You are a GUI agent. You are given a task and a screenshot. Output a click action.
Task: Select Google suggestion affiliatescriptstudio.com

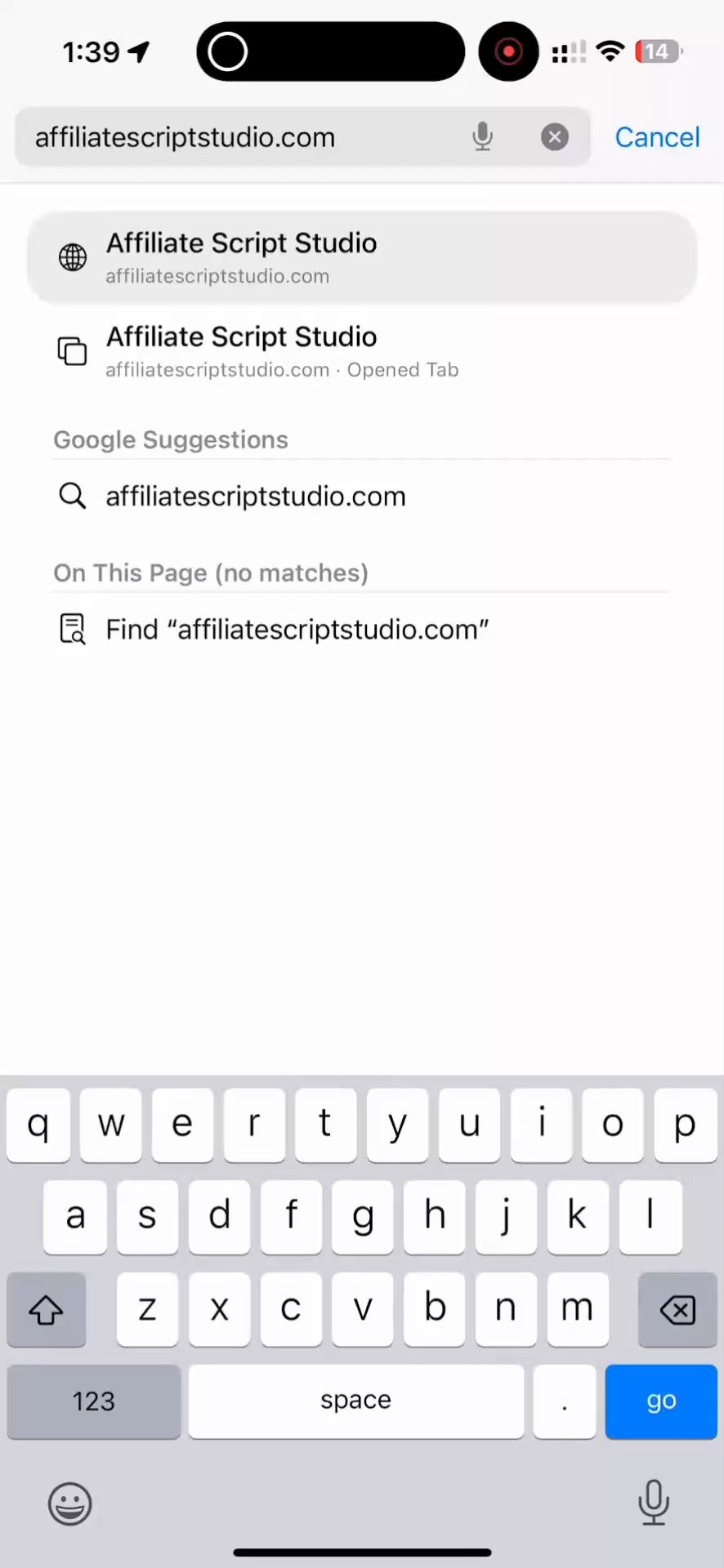[x=255, y=497]
